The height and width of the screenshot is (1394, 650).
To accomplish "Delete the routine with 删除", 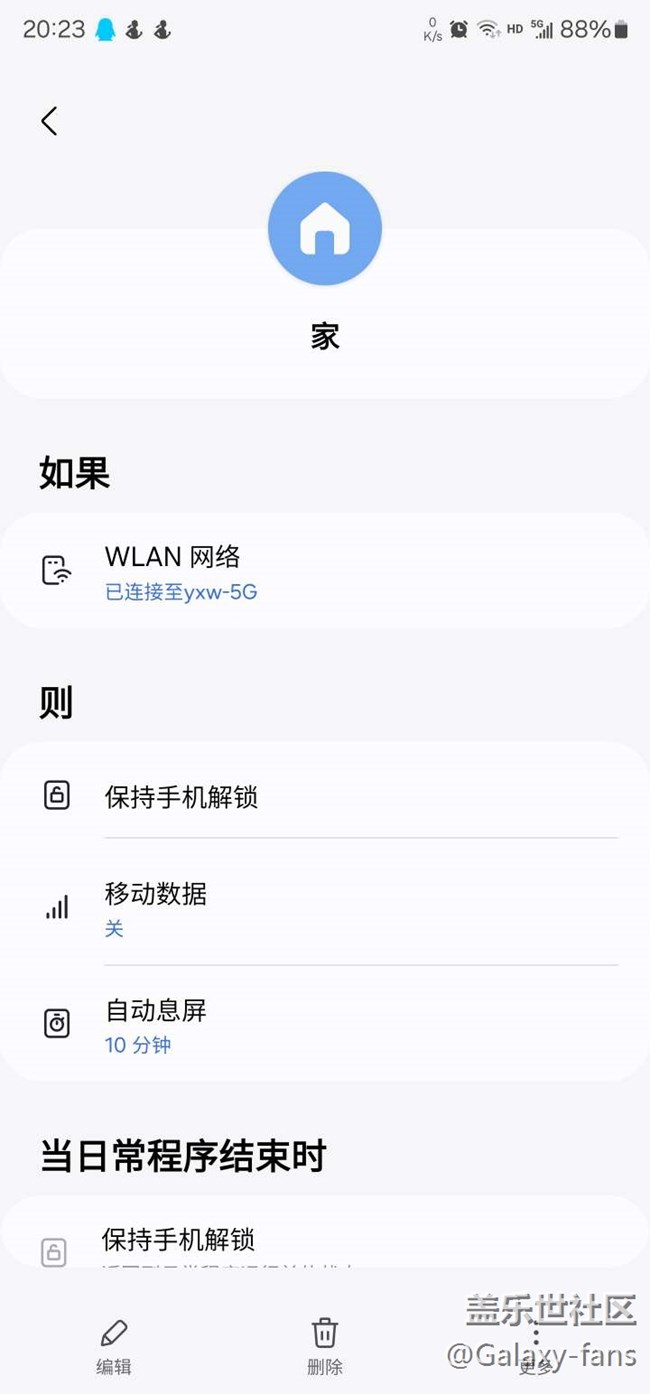I will (325, 1347).
